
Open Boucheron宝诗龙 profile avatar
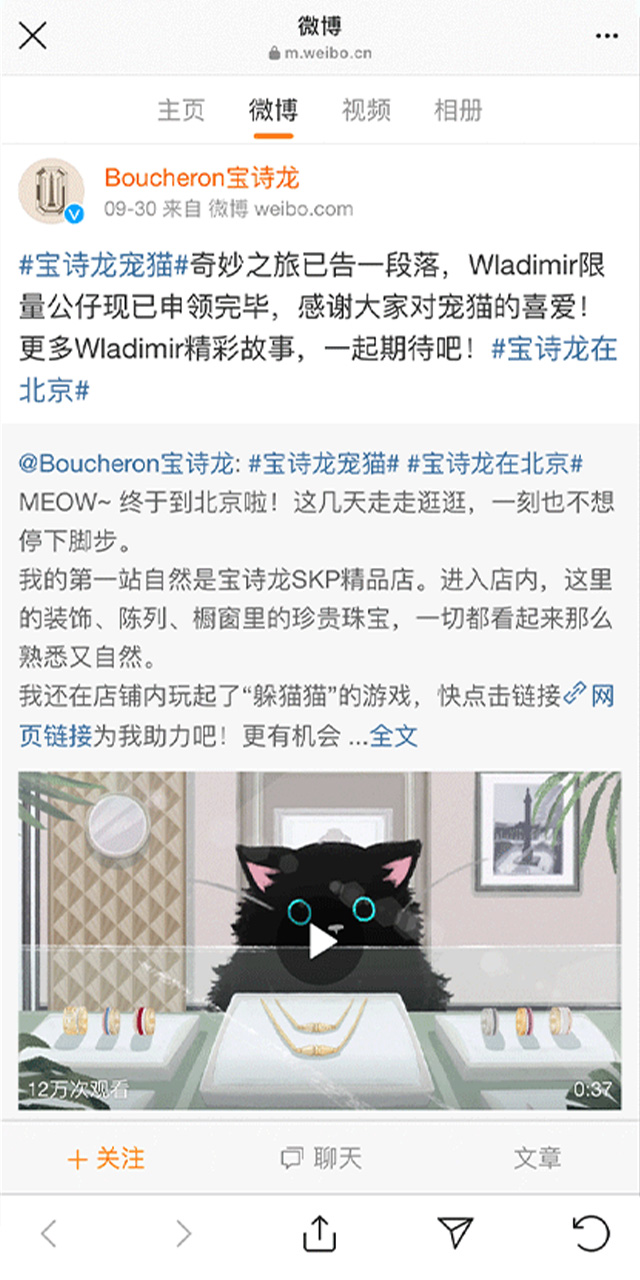[x=52, y=190]
